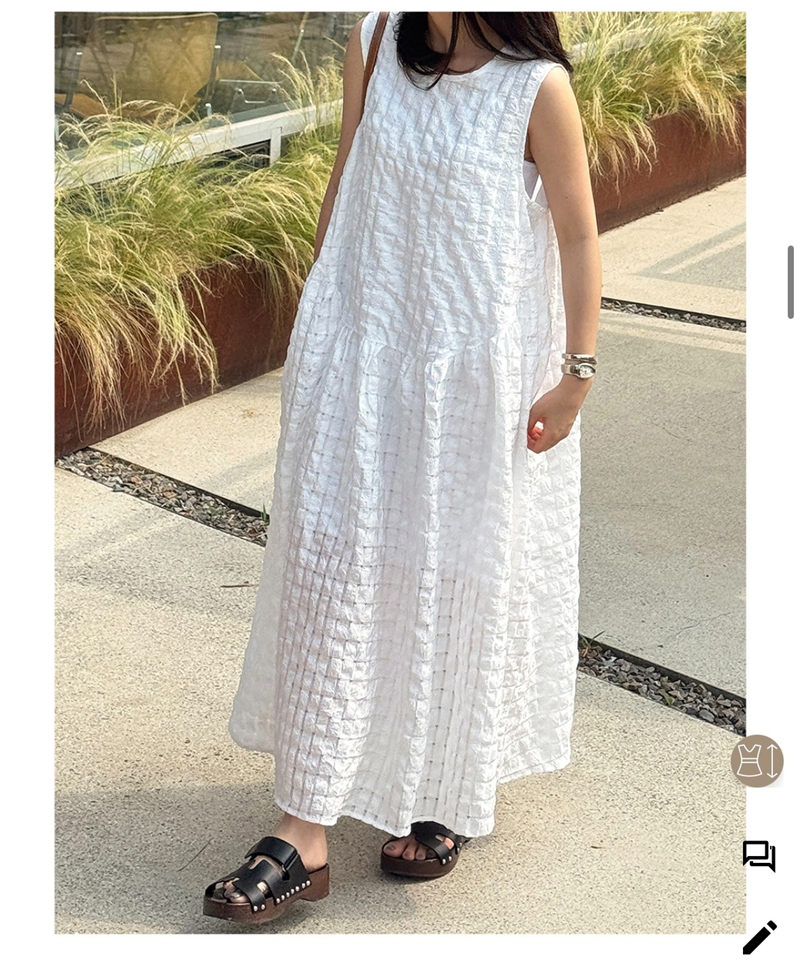The width and height of the screenshot is (800, 966).
Task: Open the white dress product photo
Action: [x=400, y=472]
